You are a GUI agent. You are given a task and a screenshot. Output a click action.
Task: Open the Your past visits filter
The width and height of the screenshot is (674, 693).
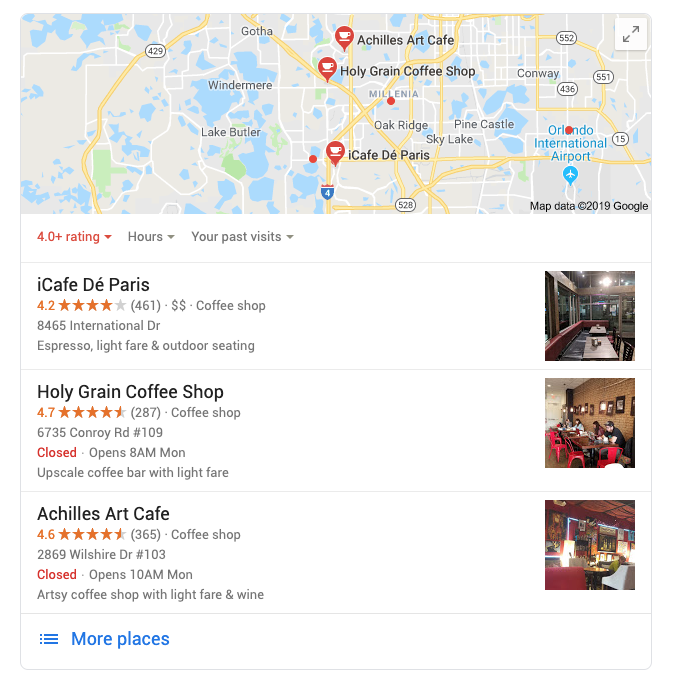242,237
